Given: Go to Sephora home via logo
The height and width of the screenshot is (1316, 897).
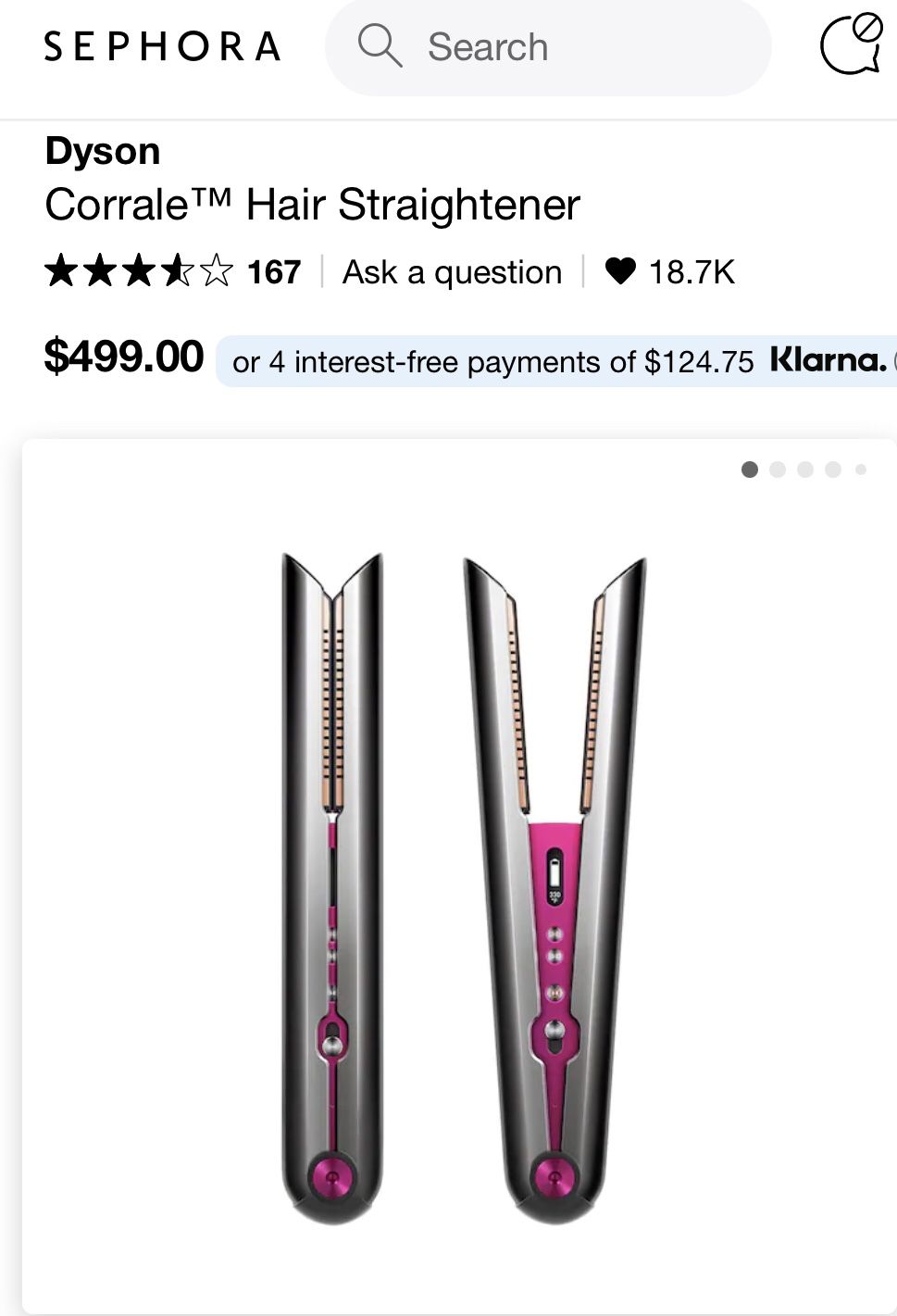Looking at the screenshot, I should coord(162,46).
